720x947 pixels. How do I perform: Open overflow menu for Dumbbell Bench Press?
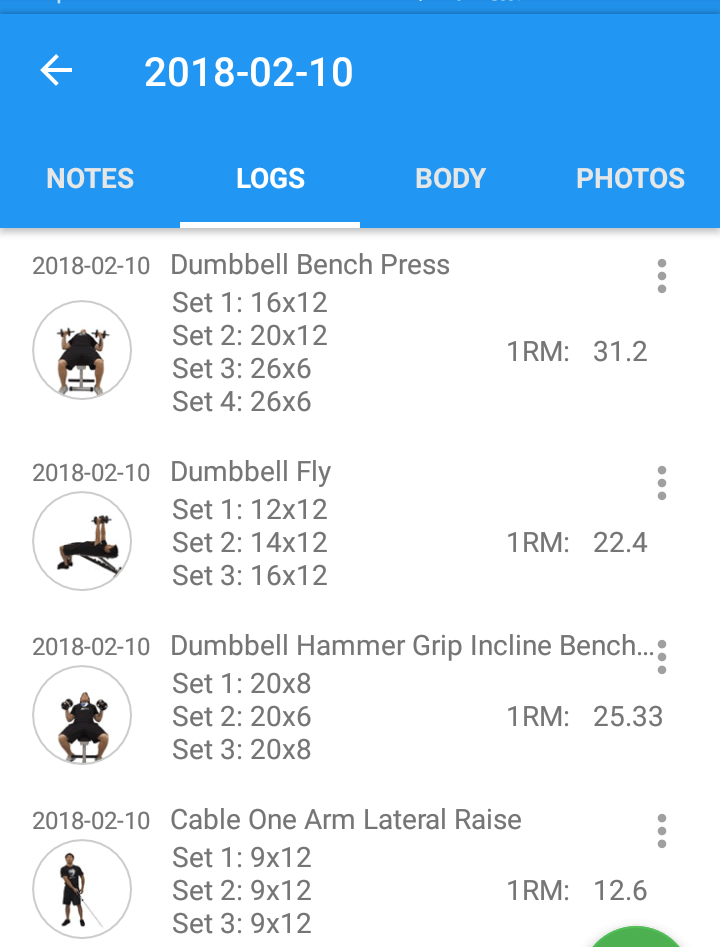pyautogui.click(x=661, y=276)
